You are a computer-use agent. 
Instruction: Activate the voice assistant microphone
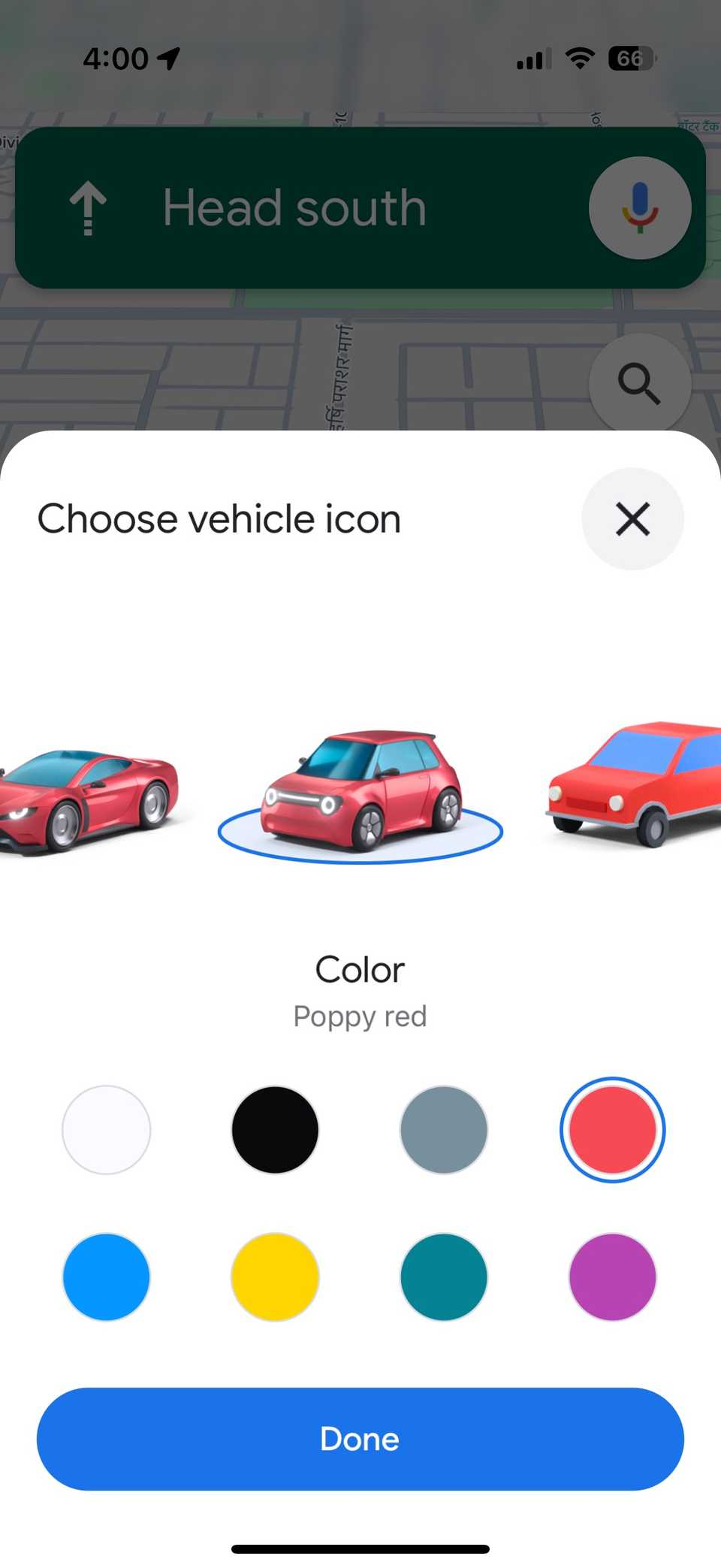click(639, 208)
